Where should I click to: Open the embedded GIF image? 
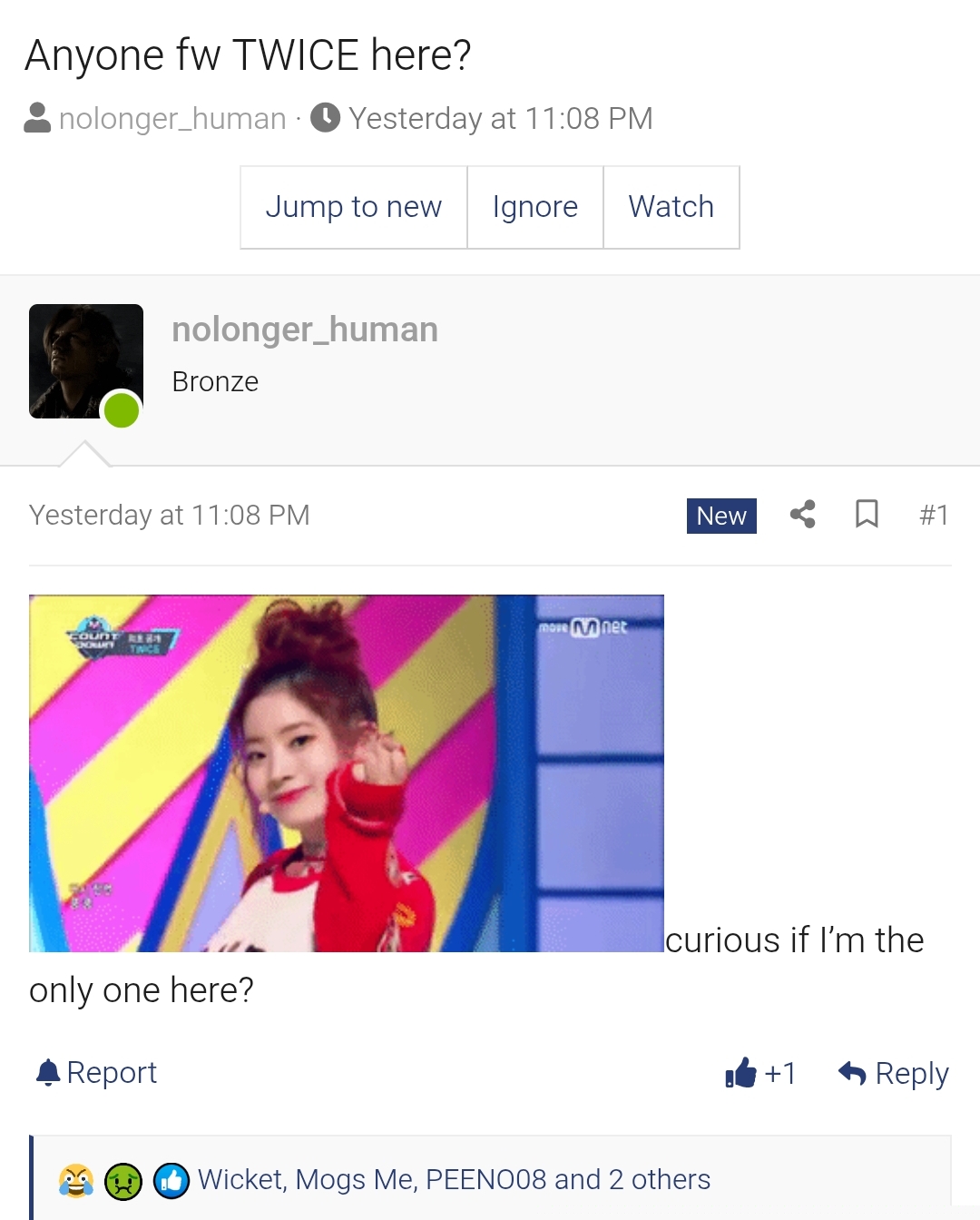tap(346, 772)
